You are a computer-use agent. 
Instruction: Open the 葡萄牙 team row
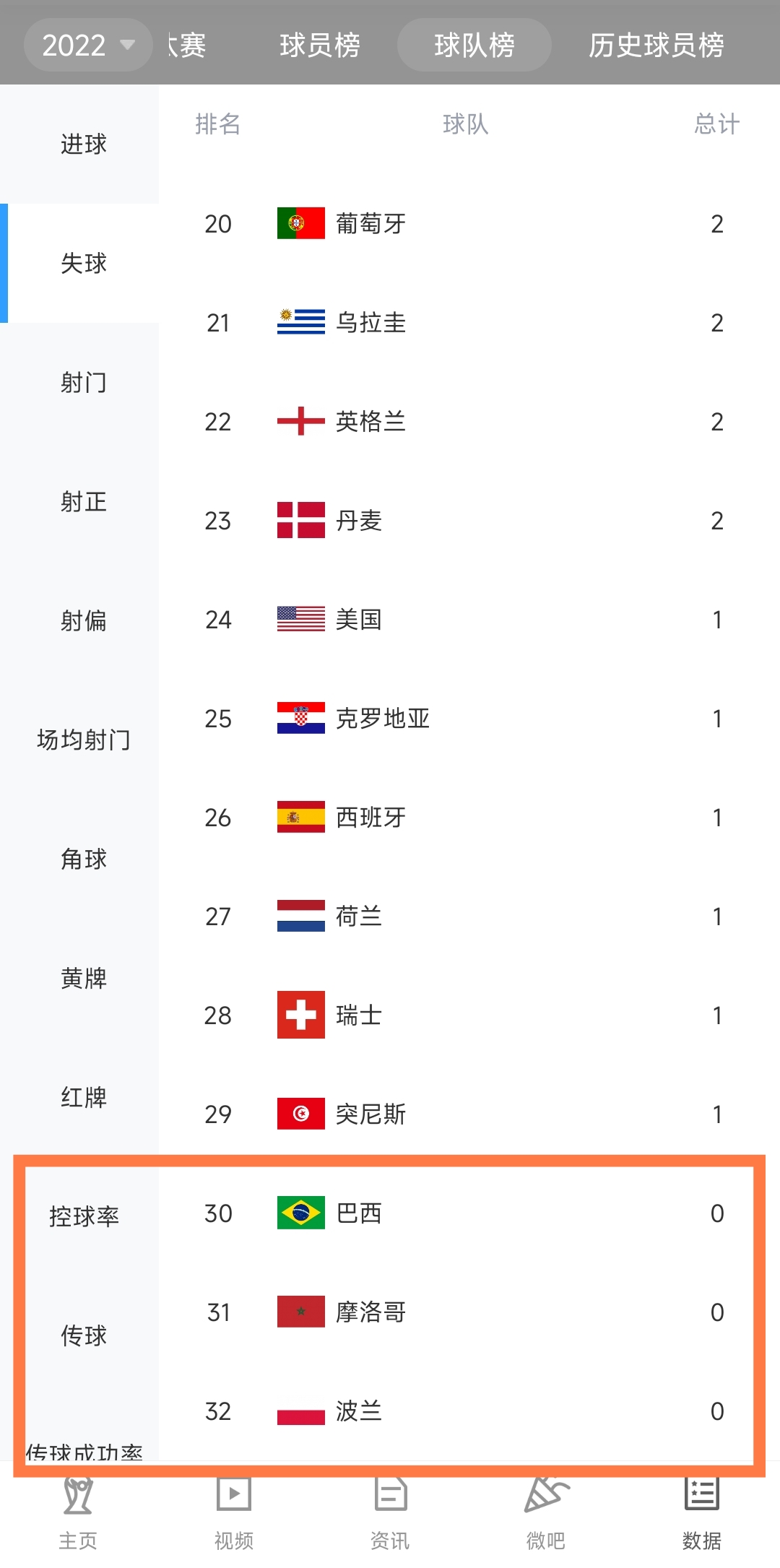click(469, 224)
